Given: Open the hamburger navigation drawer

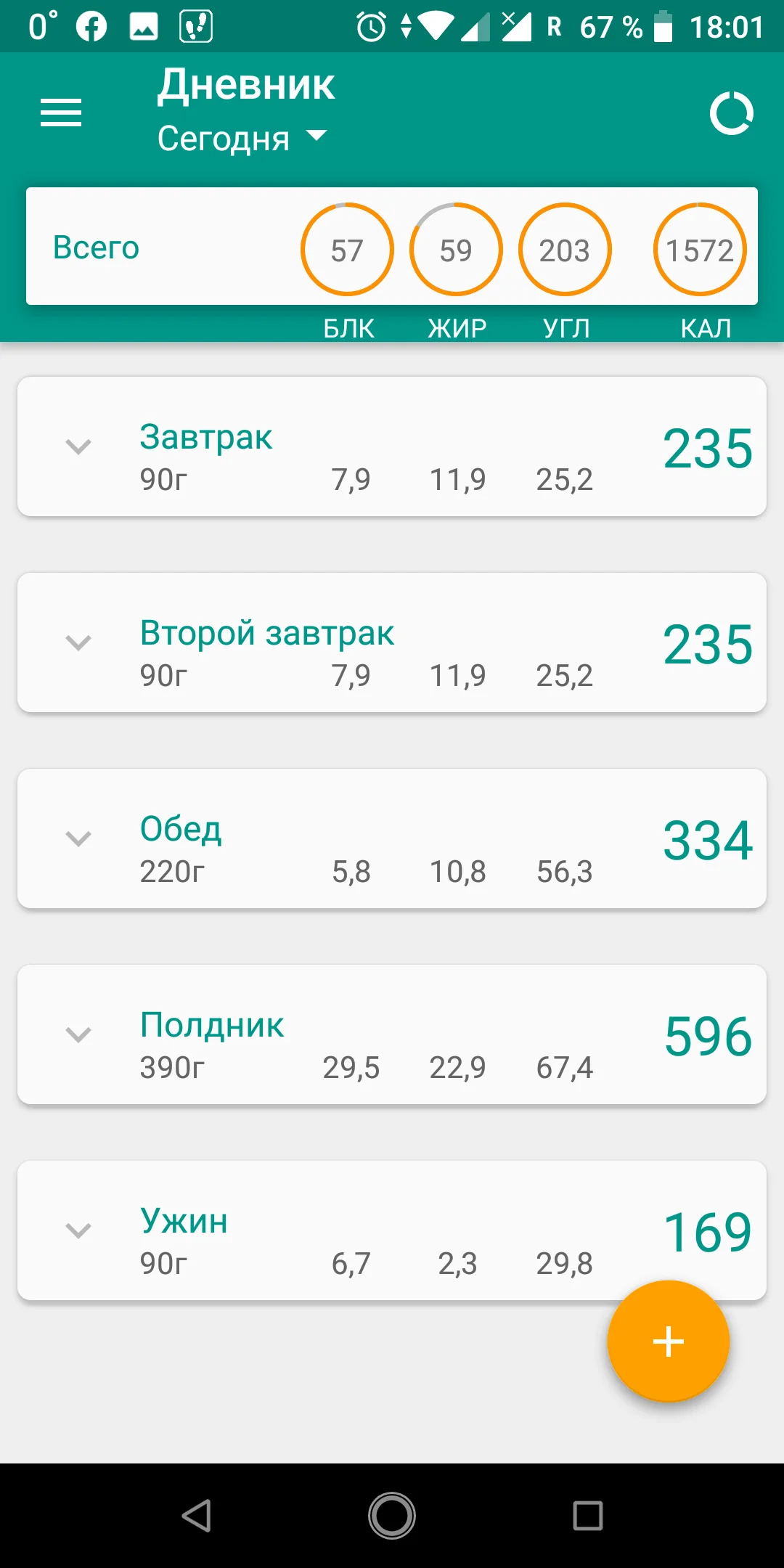Looking at the screenshot, I should 61,113.
